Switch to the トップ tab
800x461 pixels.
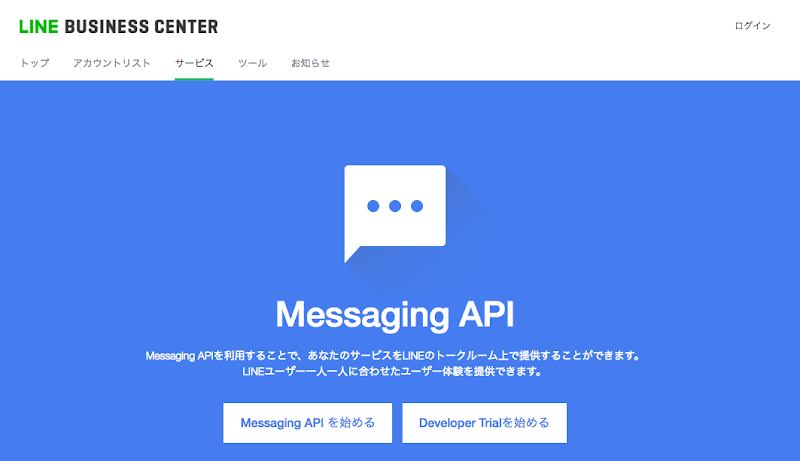point(35,63)
